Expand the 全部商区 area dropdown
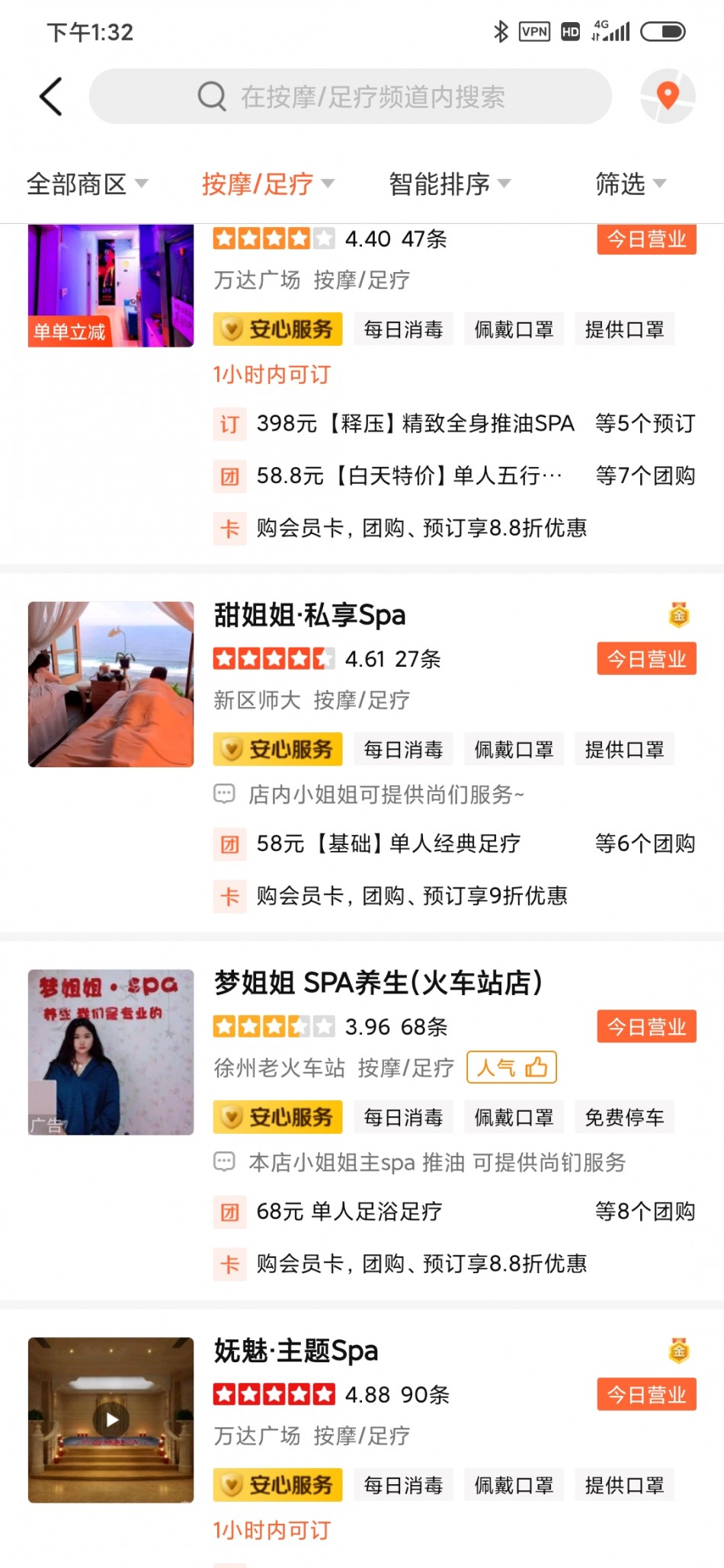 coord(86,184)
